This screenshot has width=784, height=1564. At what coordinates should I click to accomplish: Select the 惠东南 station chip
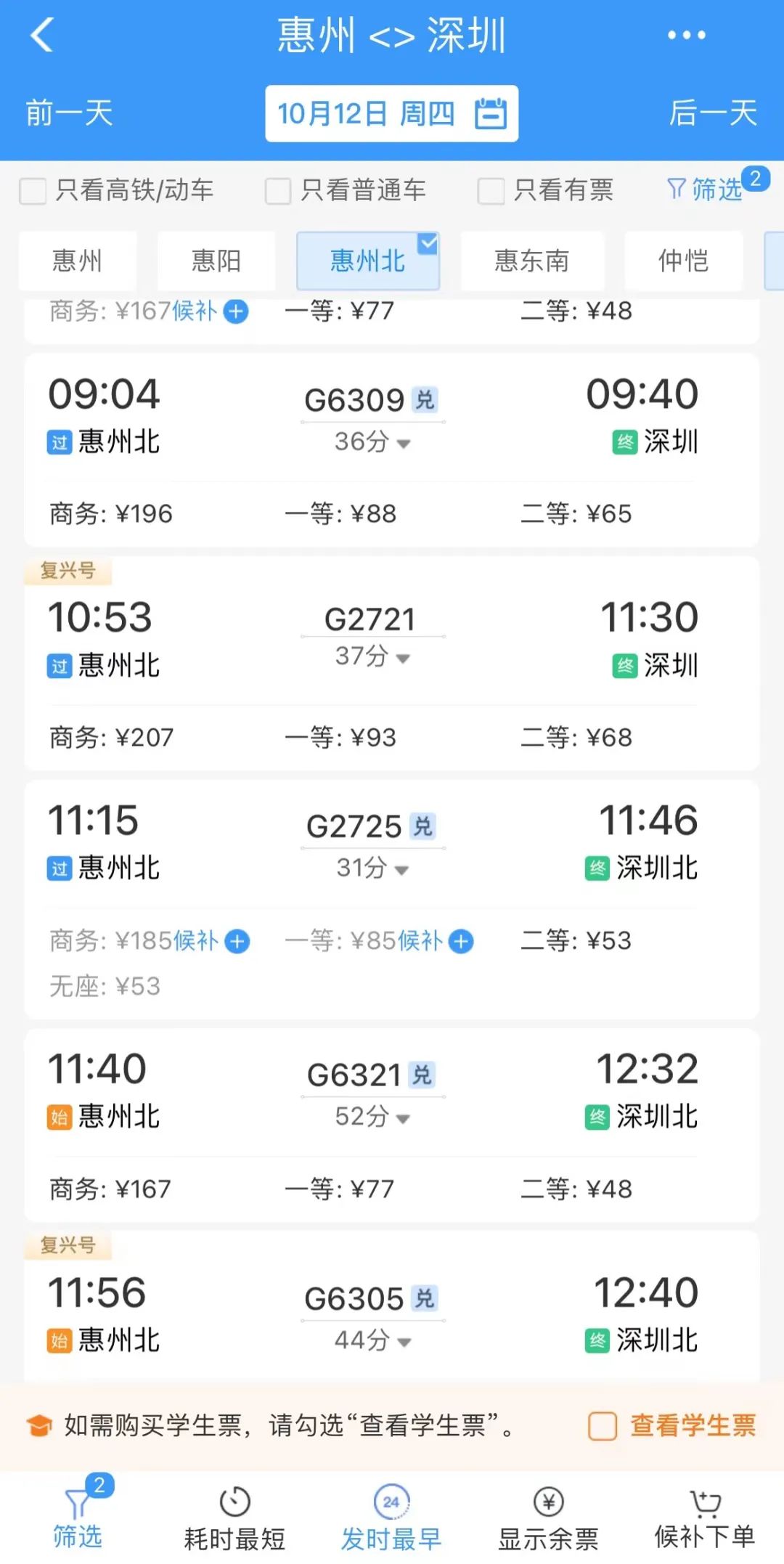(532, 261)
